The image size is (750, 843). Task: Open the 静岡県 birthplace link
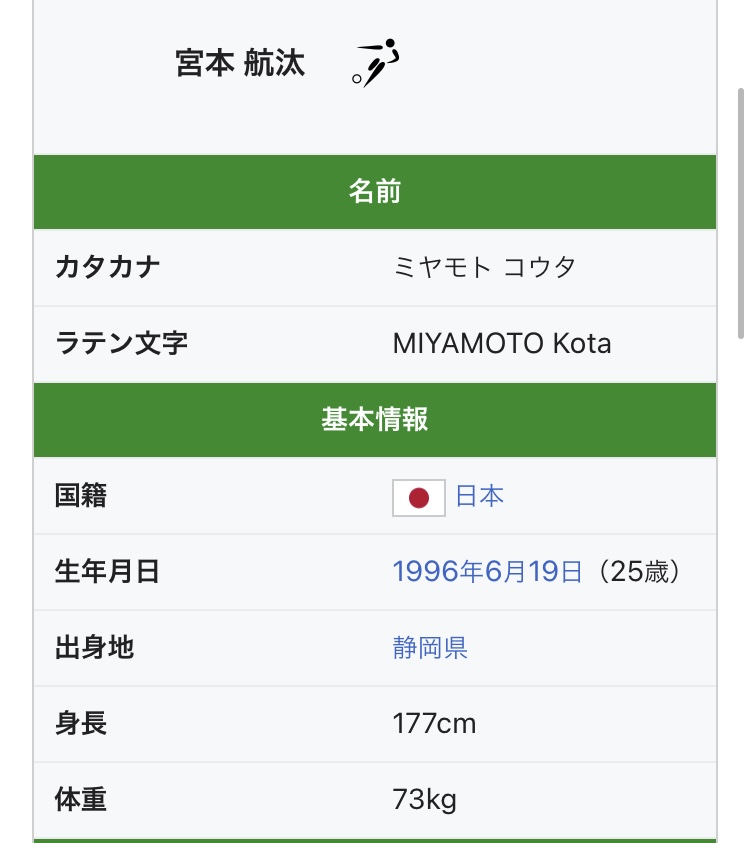(x=430, y=648)
